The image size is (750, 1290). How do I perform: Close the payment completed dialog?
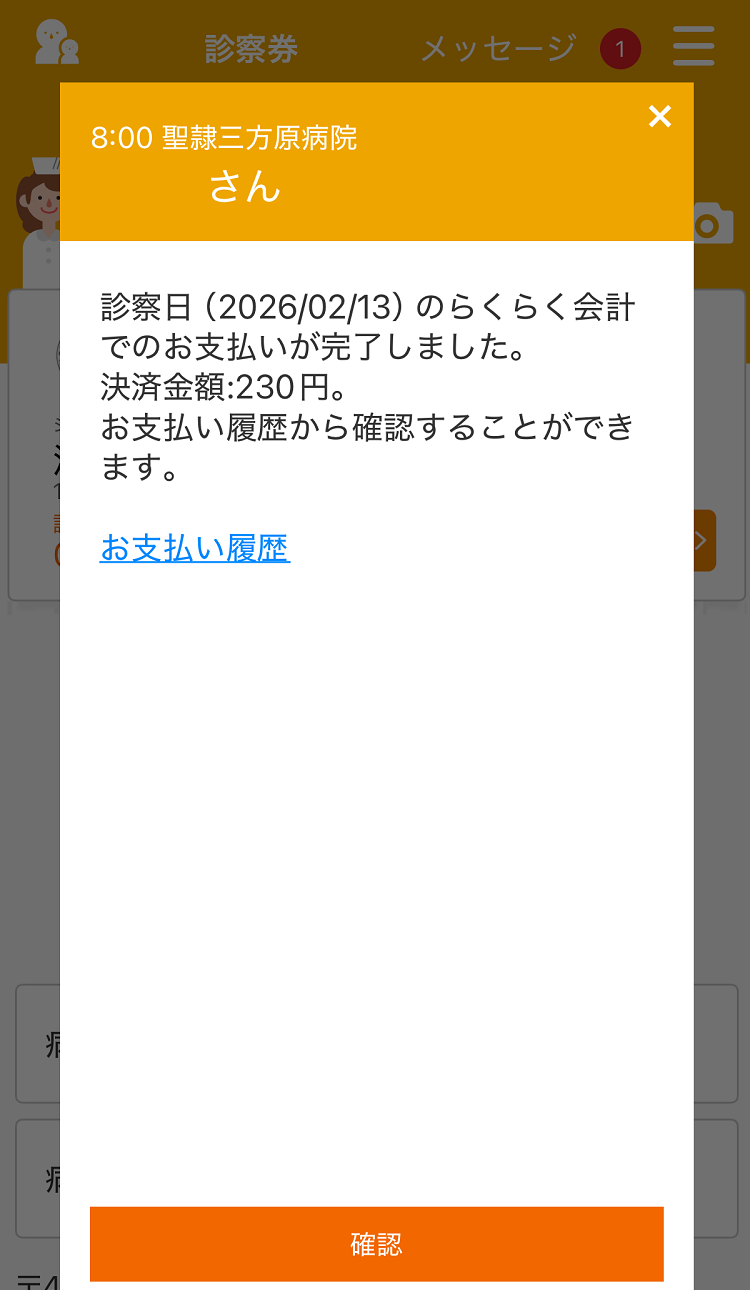tap(660, 117)
